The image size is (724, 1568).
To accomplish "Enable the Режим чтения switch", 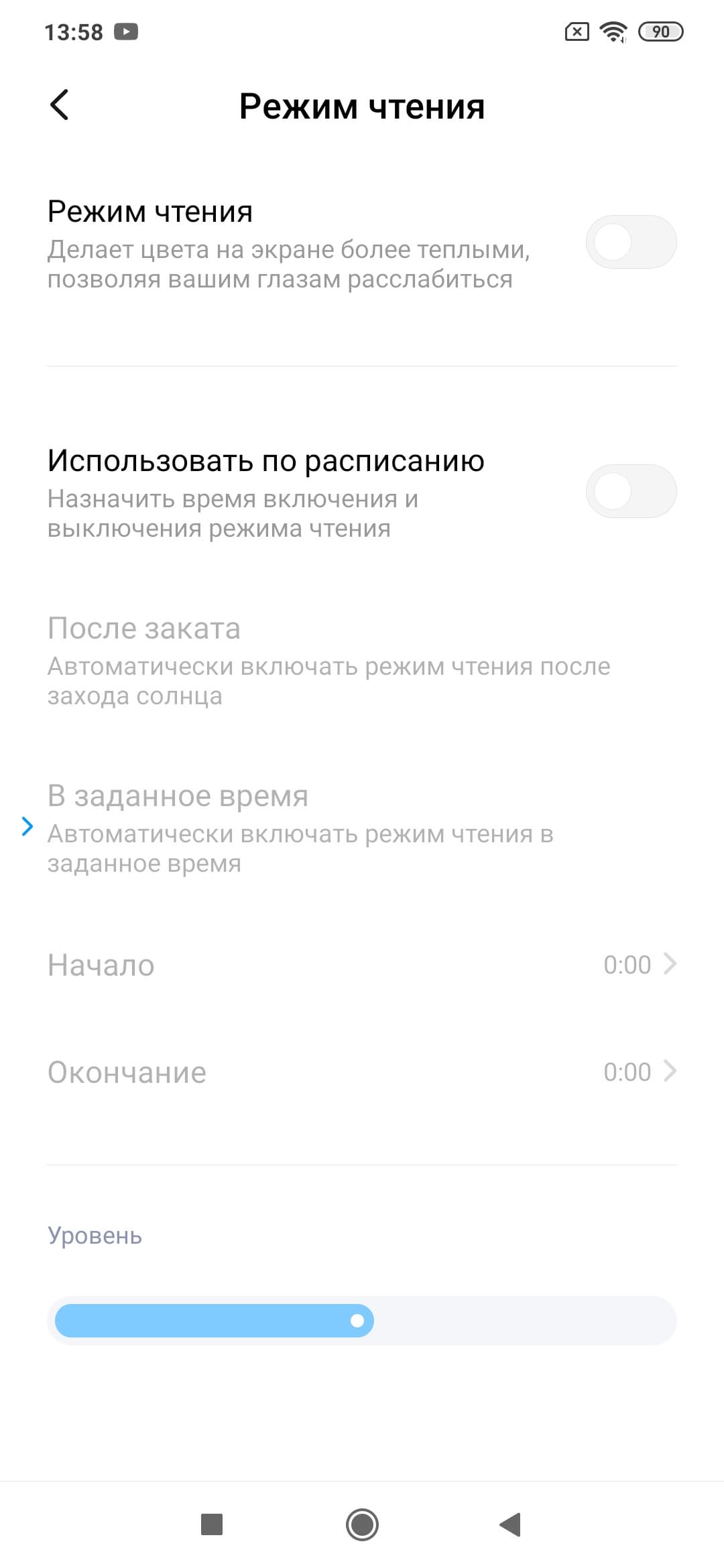I will point(630,242).
